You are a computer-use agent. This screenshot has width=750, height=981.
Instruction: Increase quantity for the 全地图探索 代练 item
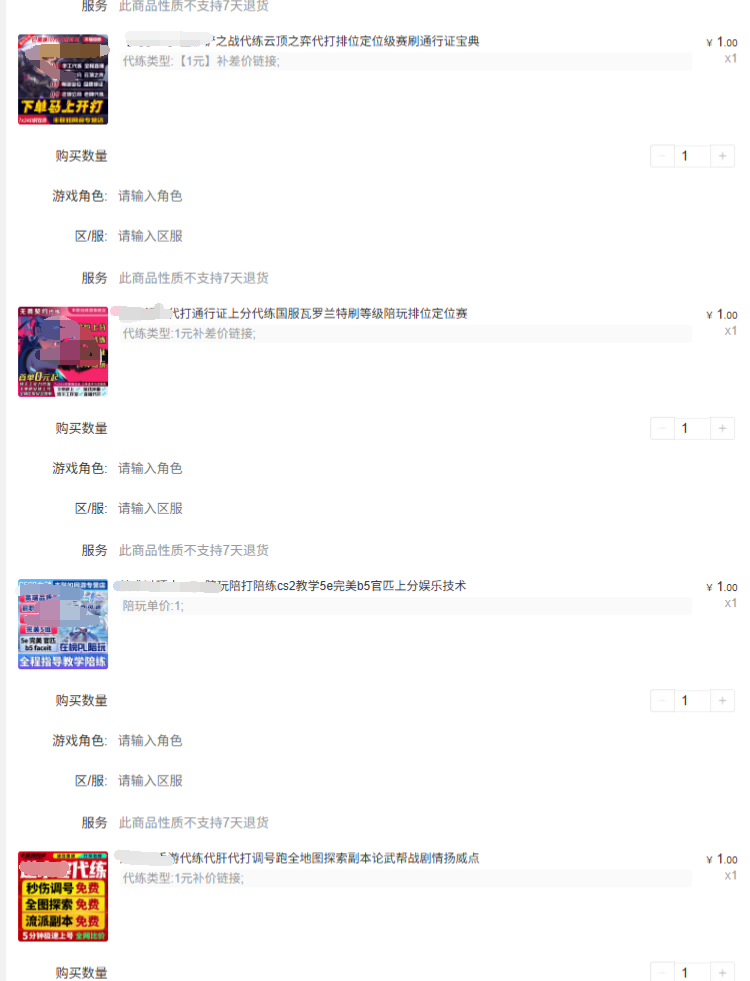click(723, 972)
